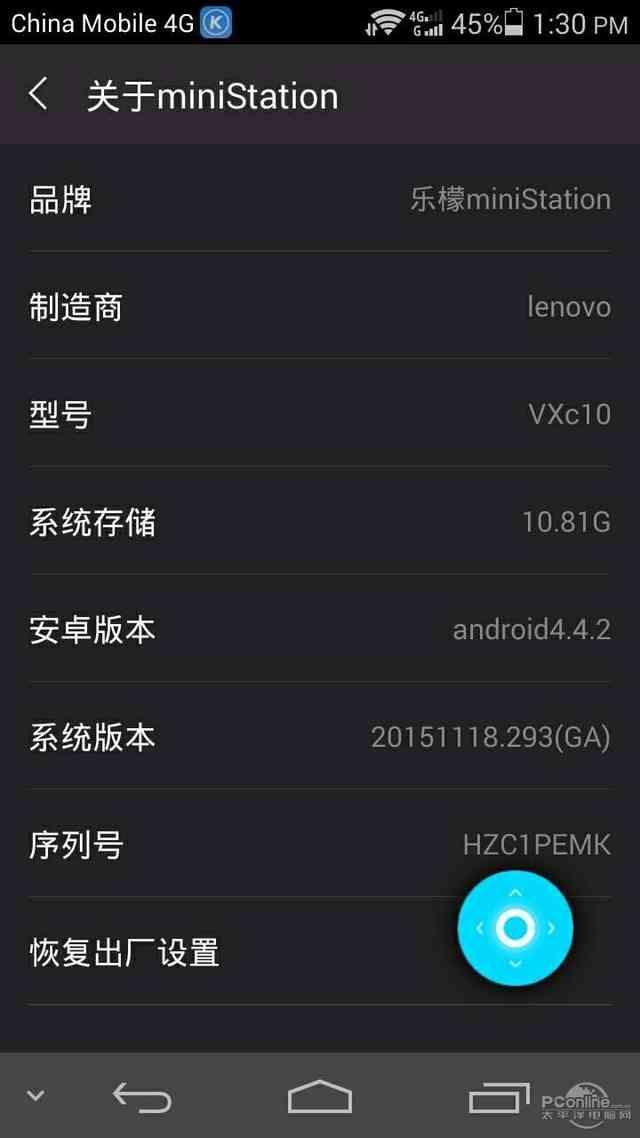640x1138 pixels.
Task: Tap the system back button
Action: click(142, 1097)
